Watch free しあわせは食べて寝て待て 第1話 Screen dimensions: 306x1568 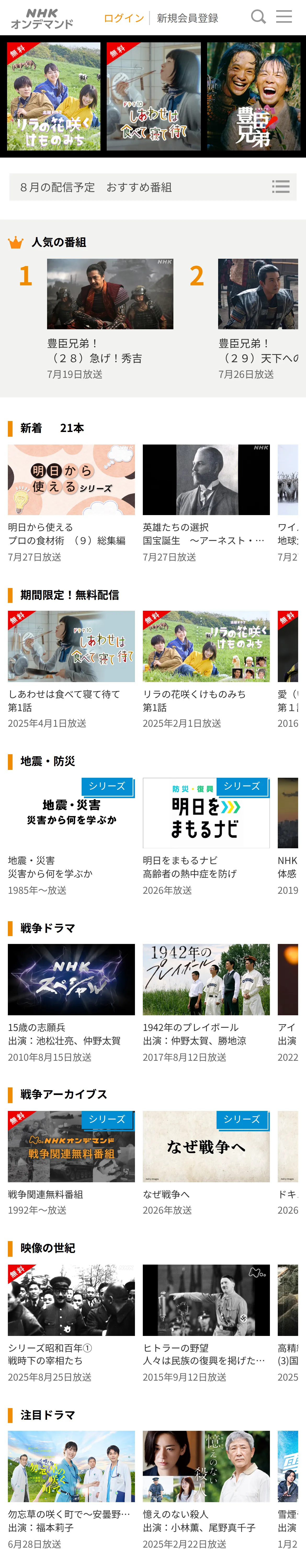point(71,670)
